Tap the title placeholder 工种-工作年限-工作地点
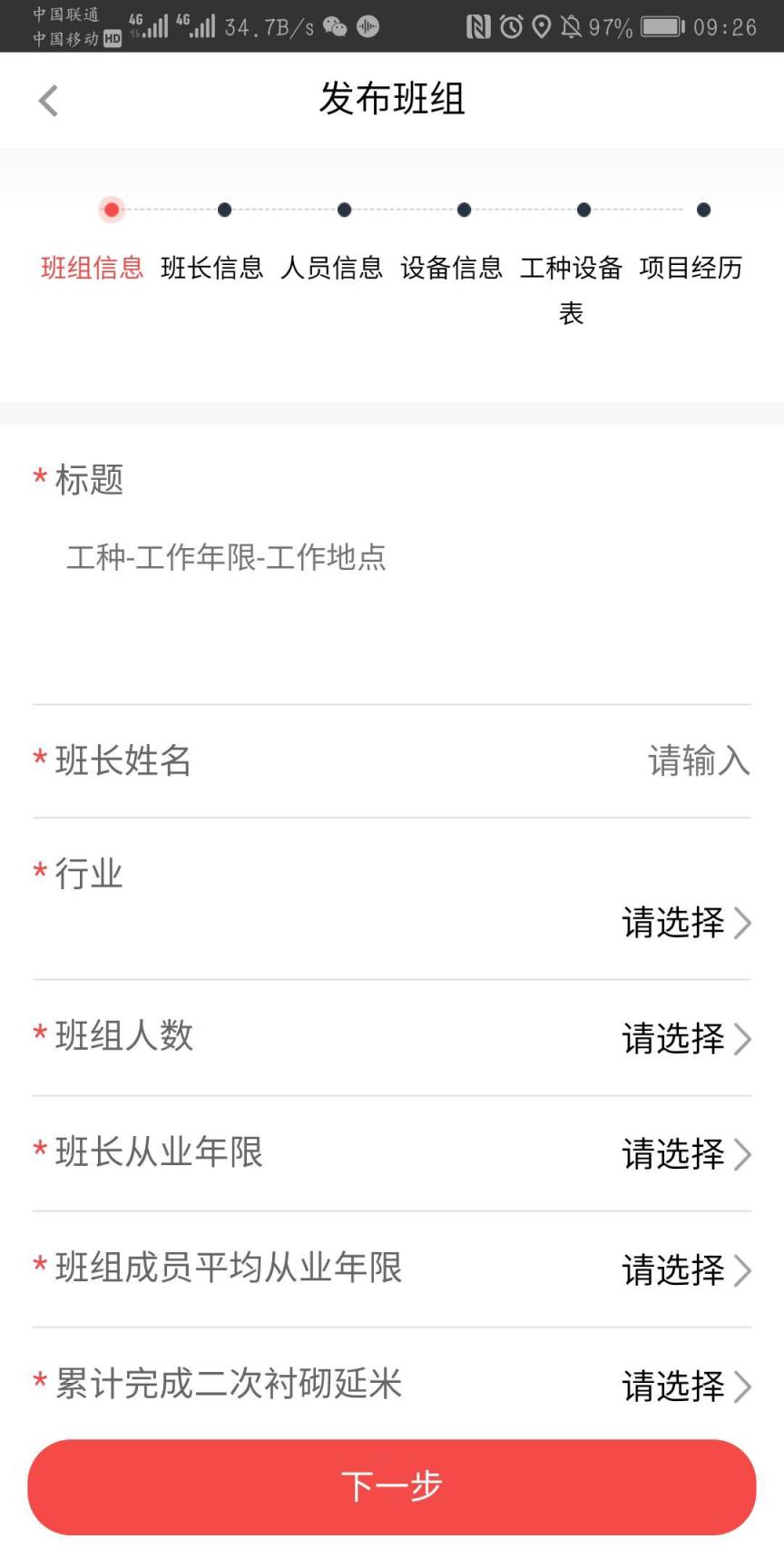Screen dimensions: 784x1568 click(x=228, y=558)
